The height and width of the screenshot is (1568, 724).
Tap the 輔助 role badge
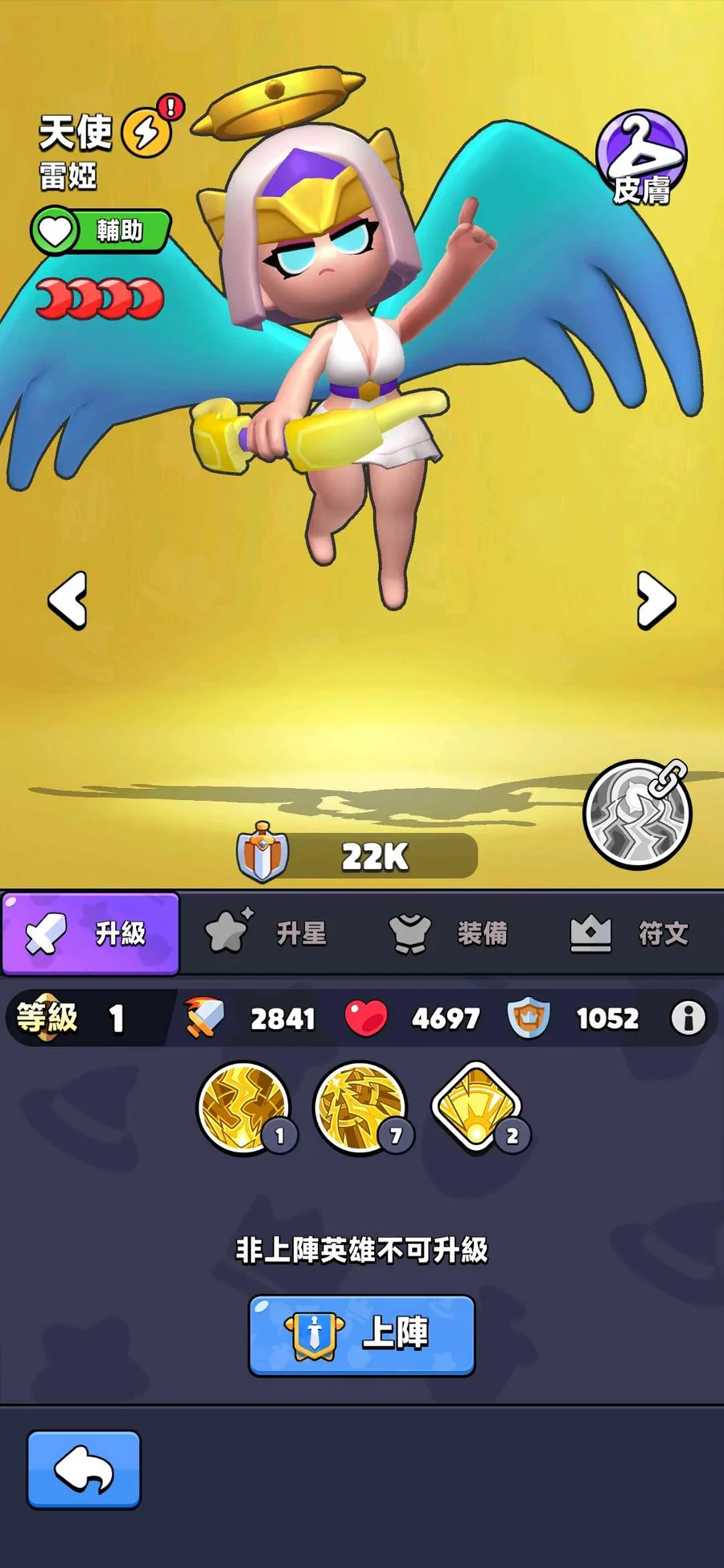pos(101,232)
